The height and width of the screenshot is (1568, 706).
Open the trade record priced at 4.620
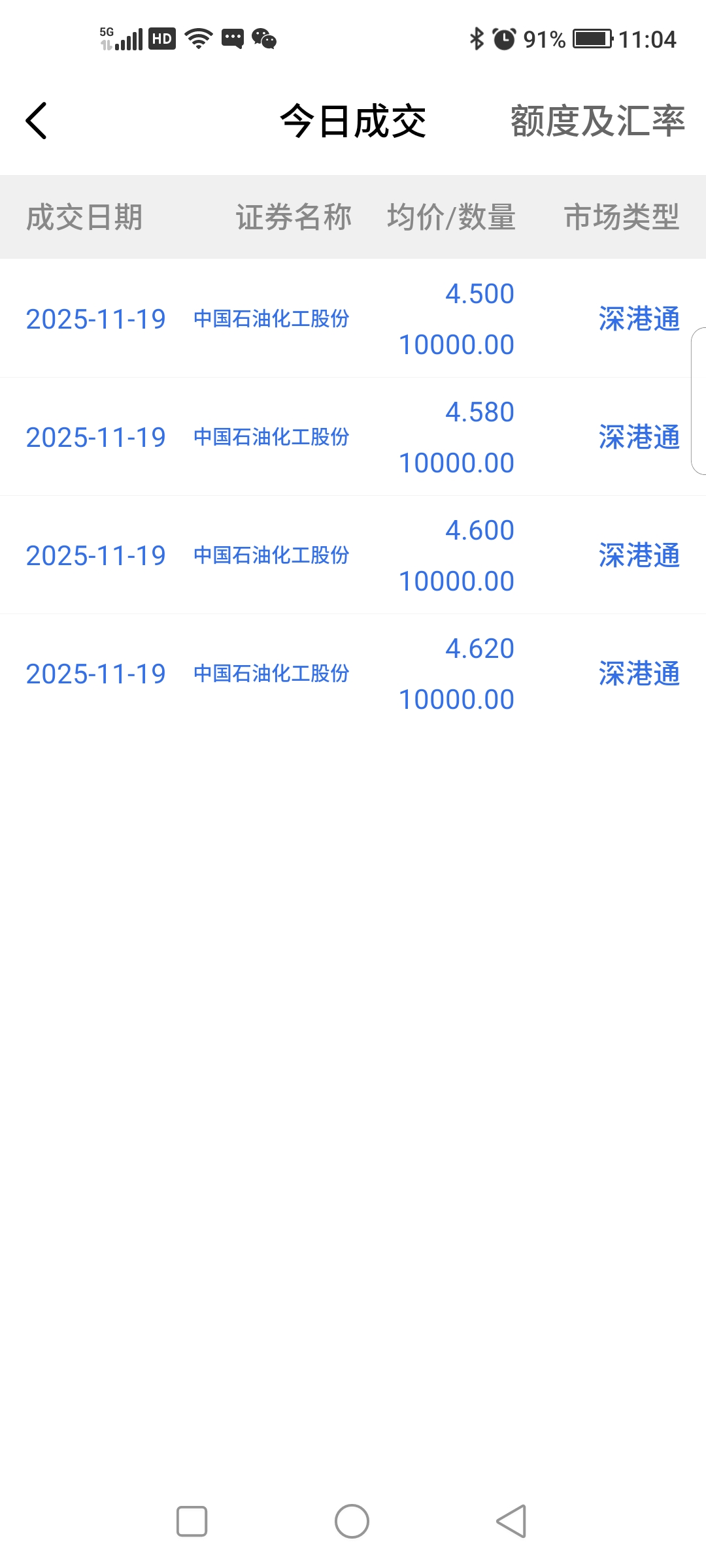point(353,673)
